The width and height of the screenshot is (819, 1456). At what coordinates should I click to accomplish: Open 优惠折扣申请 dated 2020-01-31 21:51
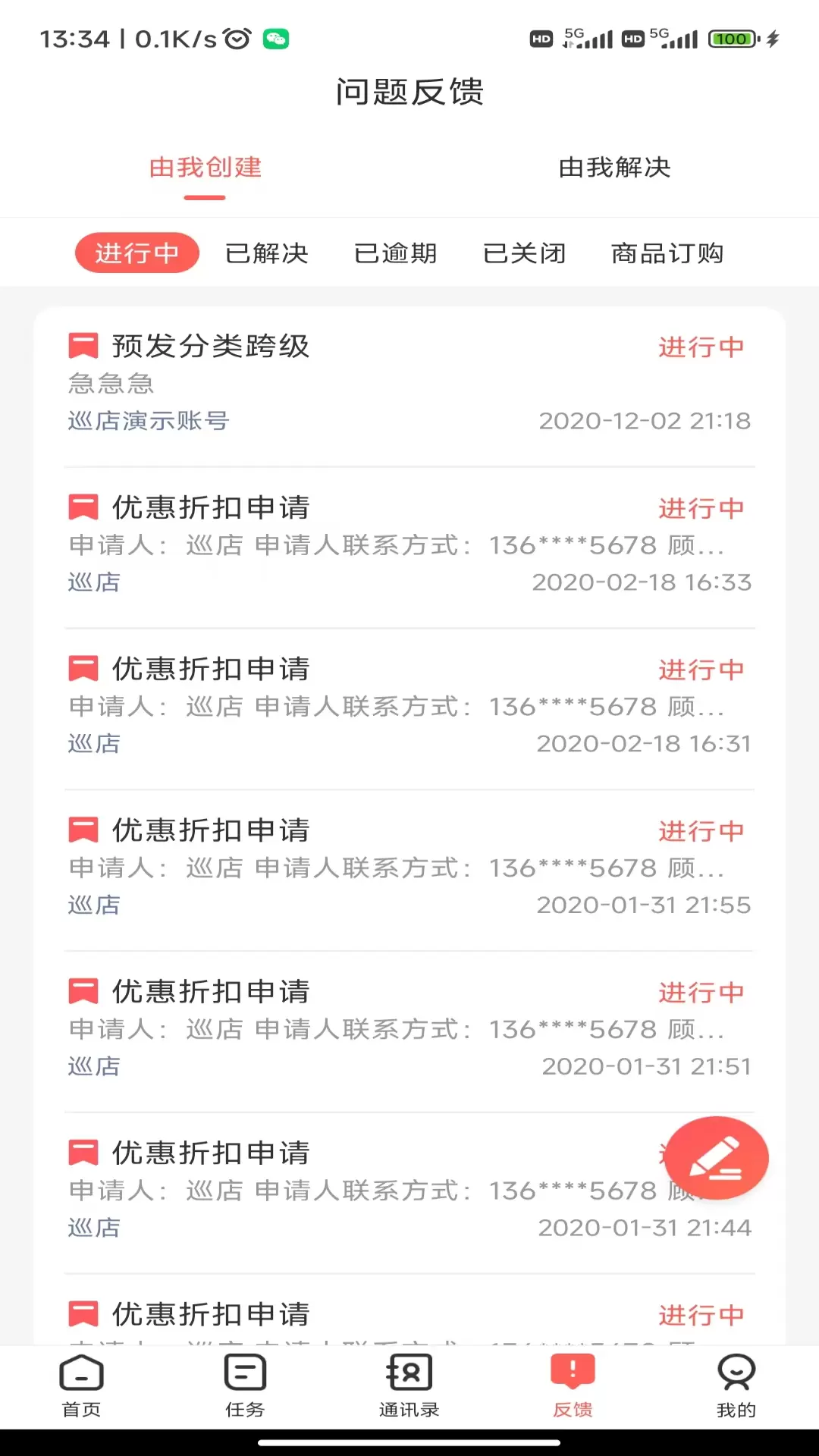coord(409,1032)
